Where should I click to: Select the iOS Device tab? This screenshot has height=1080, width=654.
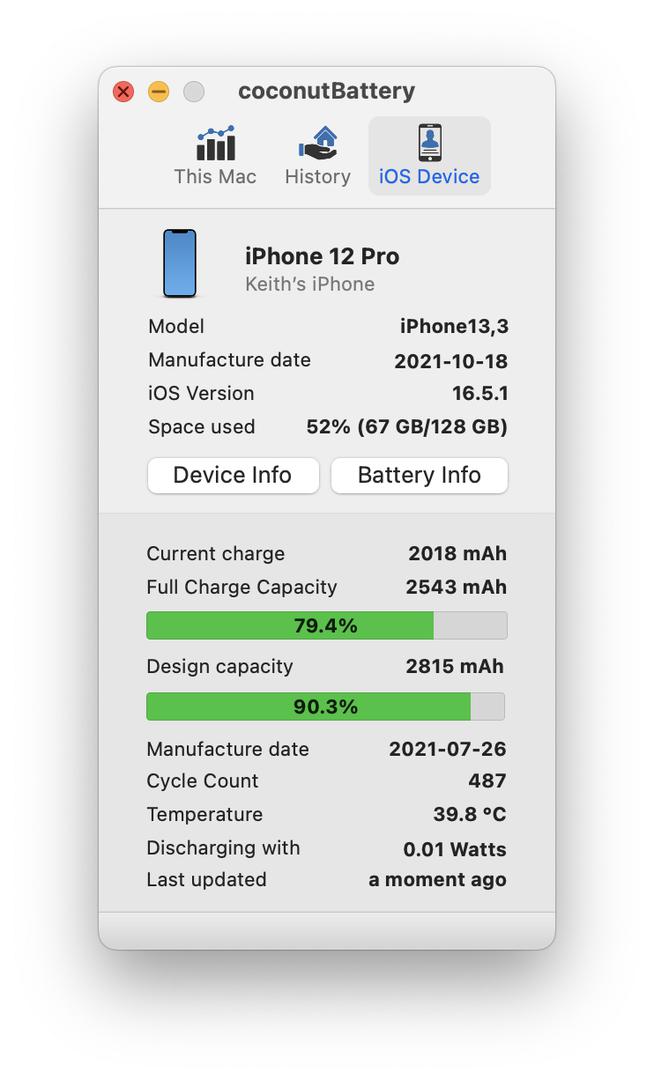(430, 156)
